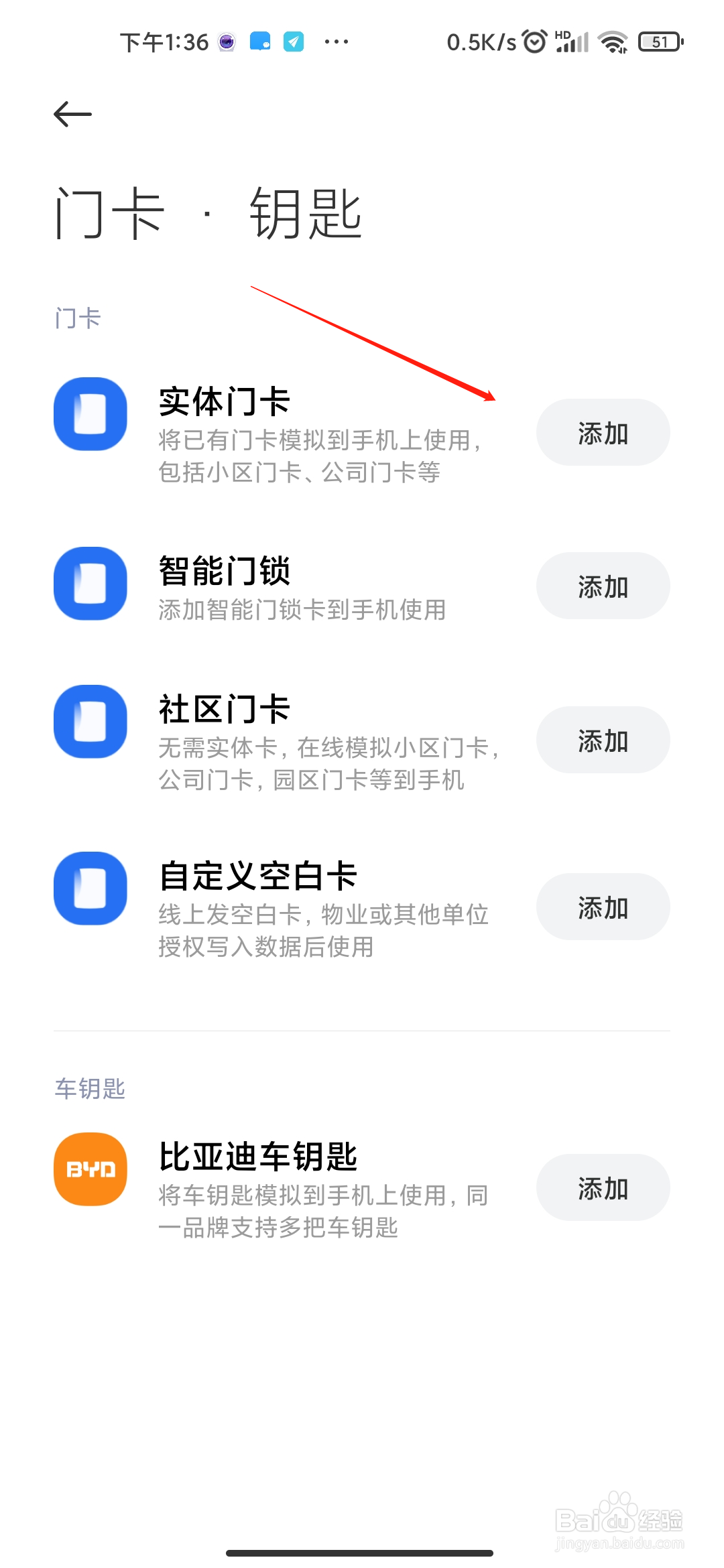Tap 添加 next to 自定义空白卡
Viewport: 724px width, 1568px height.
click(x=603, y=907)
